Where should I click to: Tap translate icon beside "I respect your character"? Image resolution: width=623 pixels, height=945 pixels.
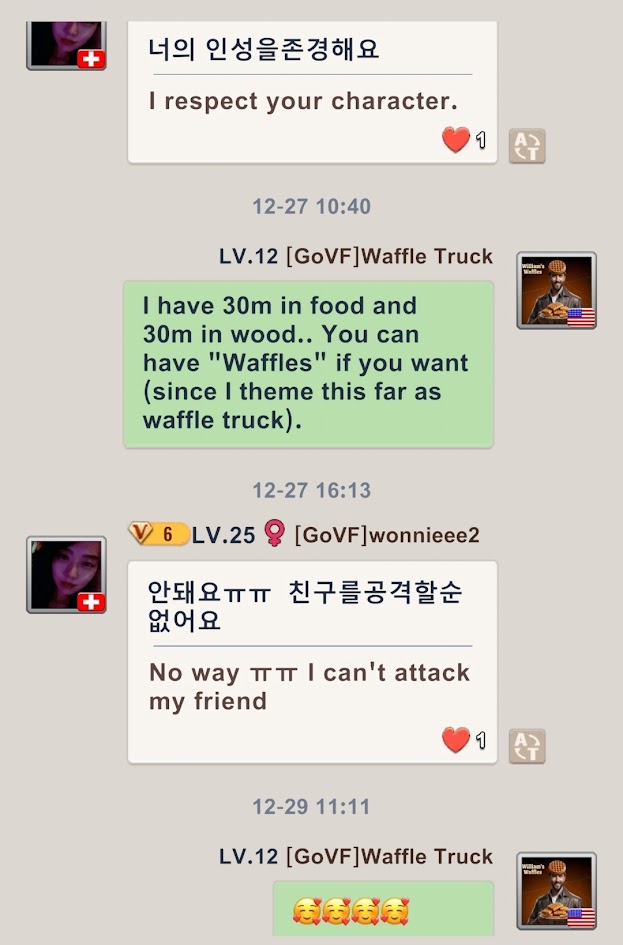point(526,146)
